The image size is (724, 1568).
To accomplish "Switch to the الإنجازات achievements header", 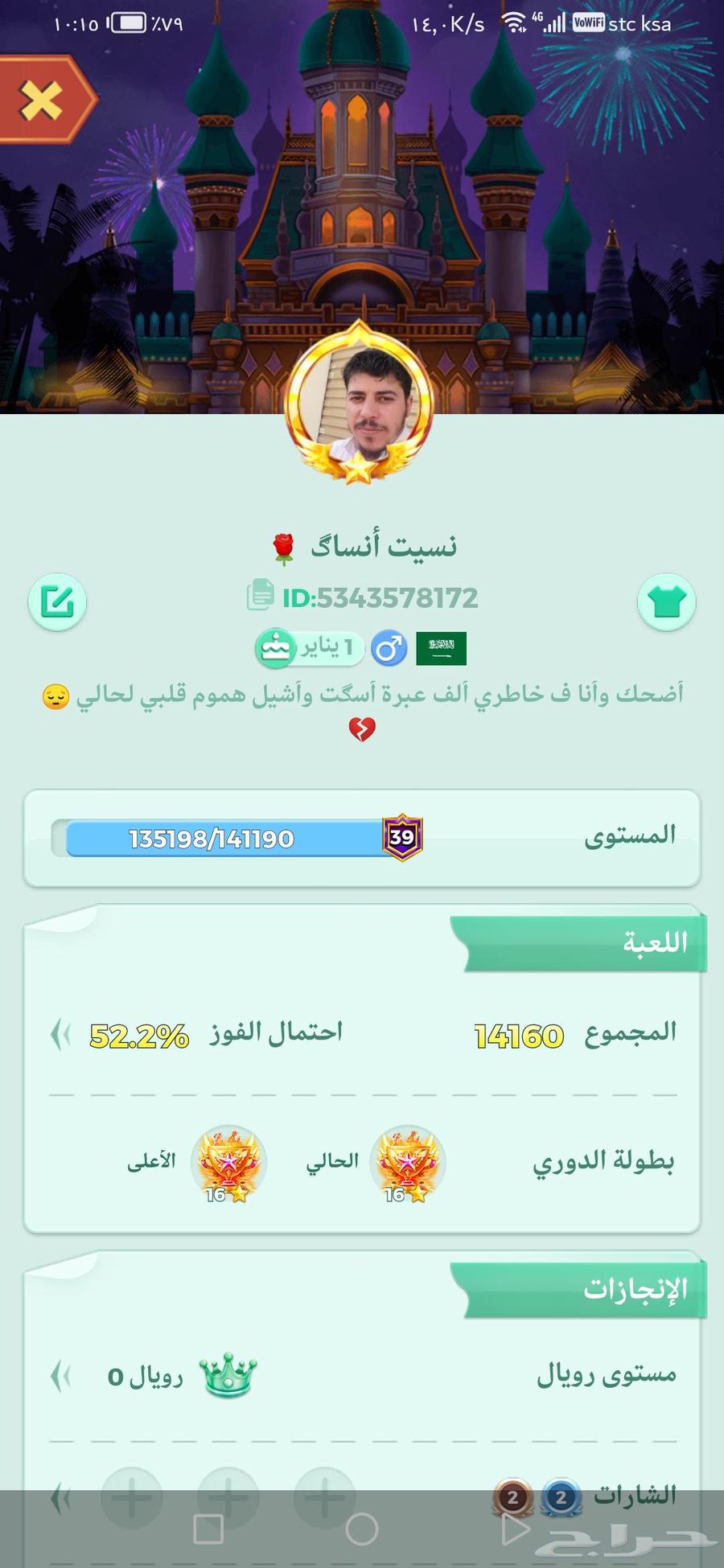I will [634, 1290].
